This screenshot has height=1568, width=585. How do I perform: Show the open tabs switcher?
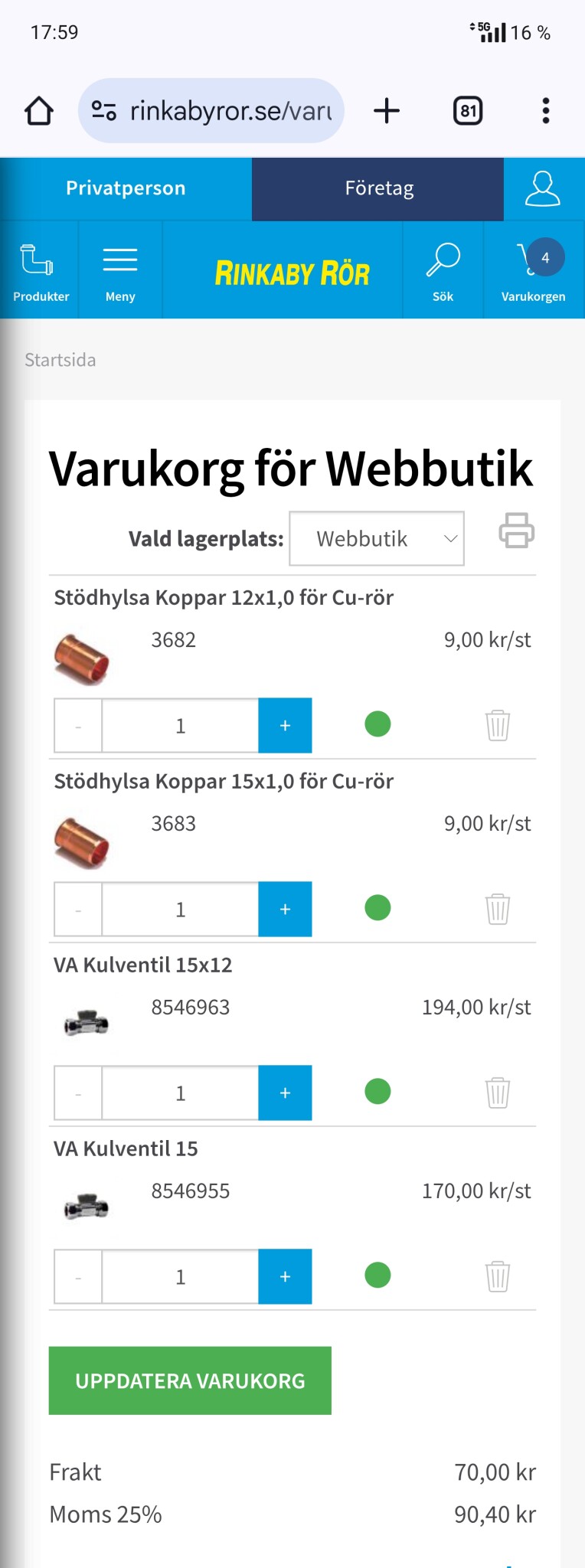pos(468,111)
